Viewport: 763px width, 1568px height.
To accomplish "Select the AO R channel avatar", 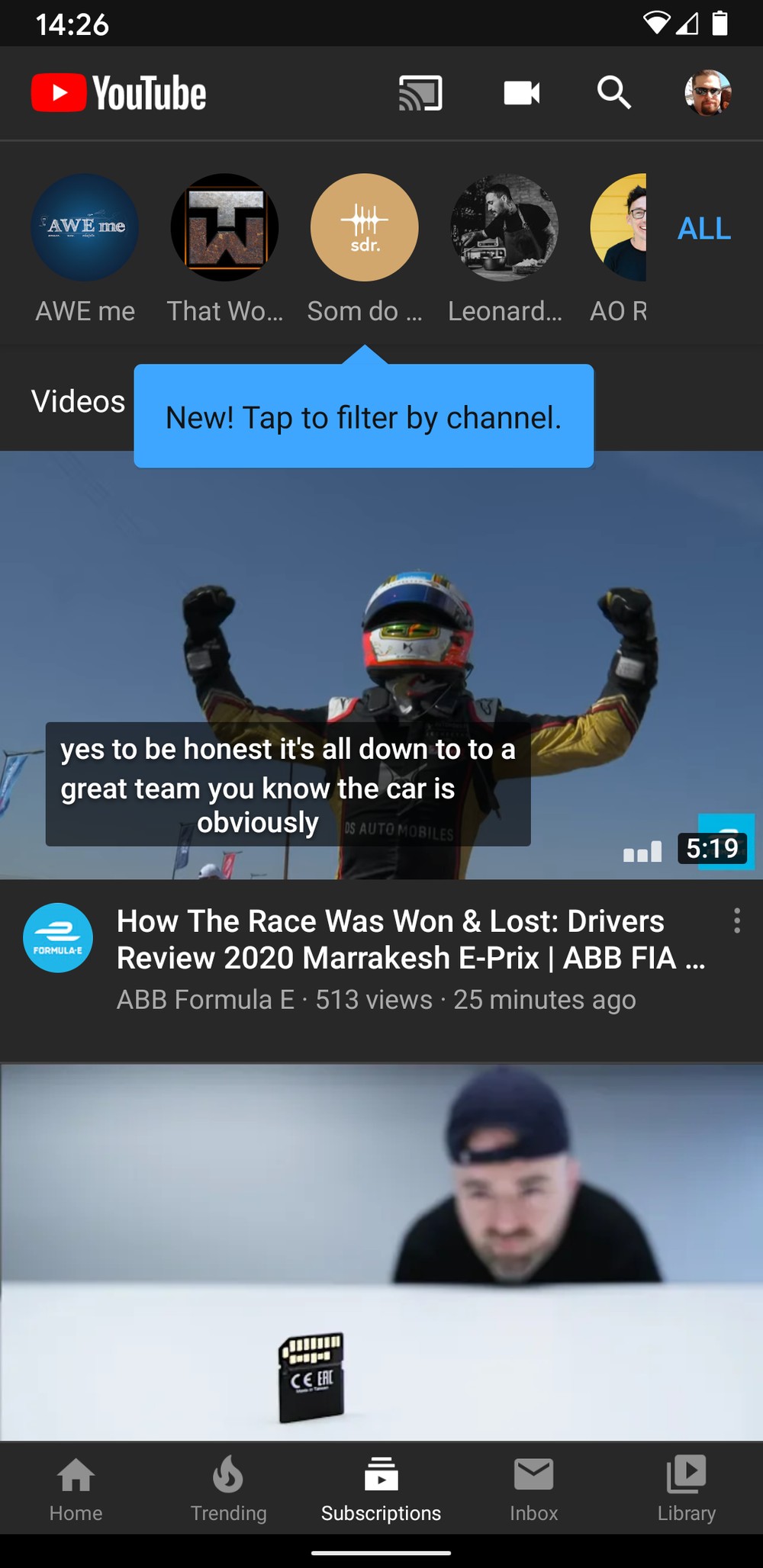I will 619,227.
